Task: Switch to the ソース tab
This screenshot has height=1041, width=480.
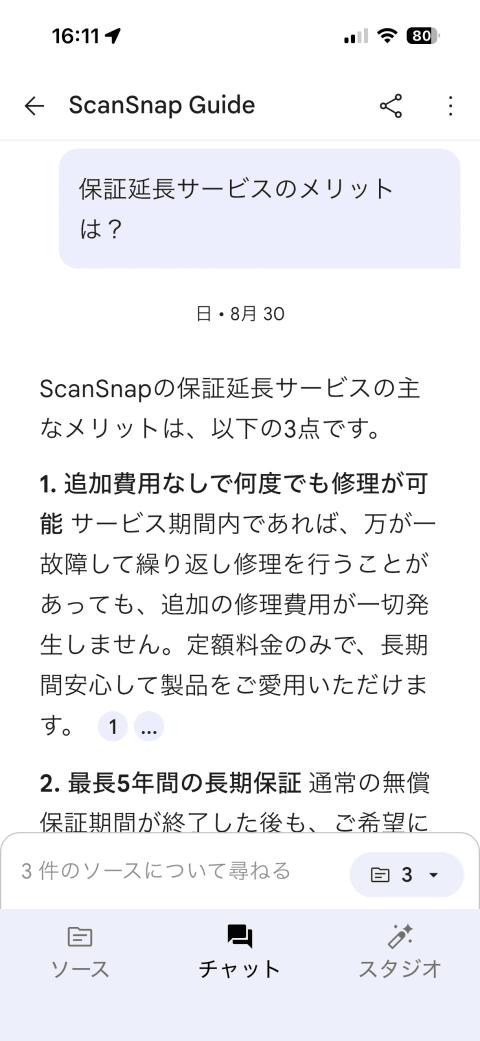Action: pyautogui.click(x=80, y=953)
